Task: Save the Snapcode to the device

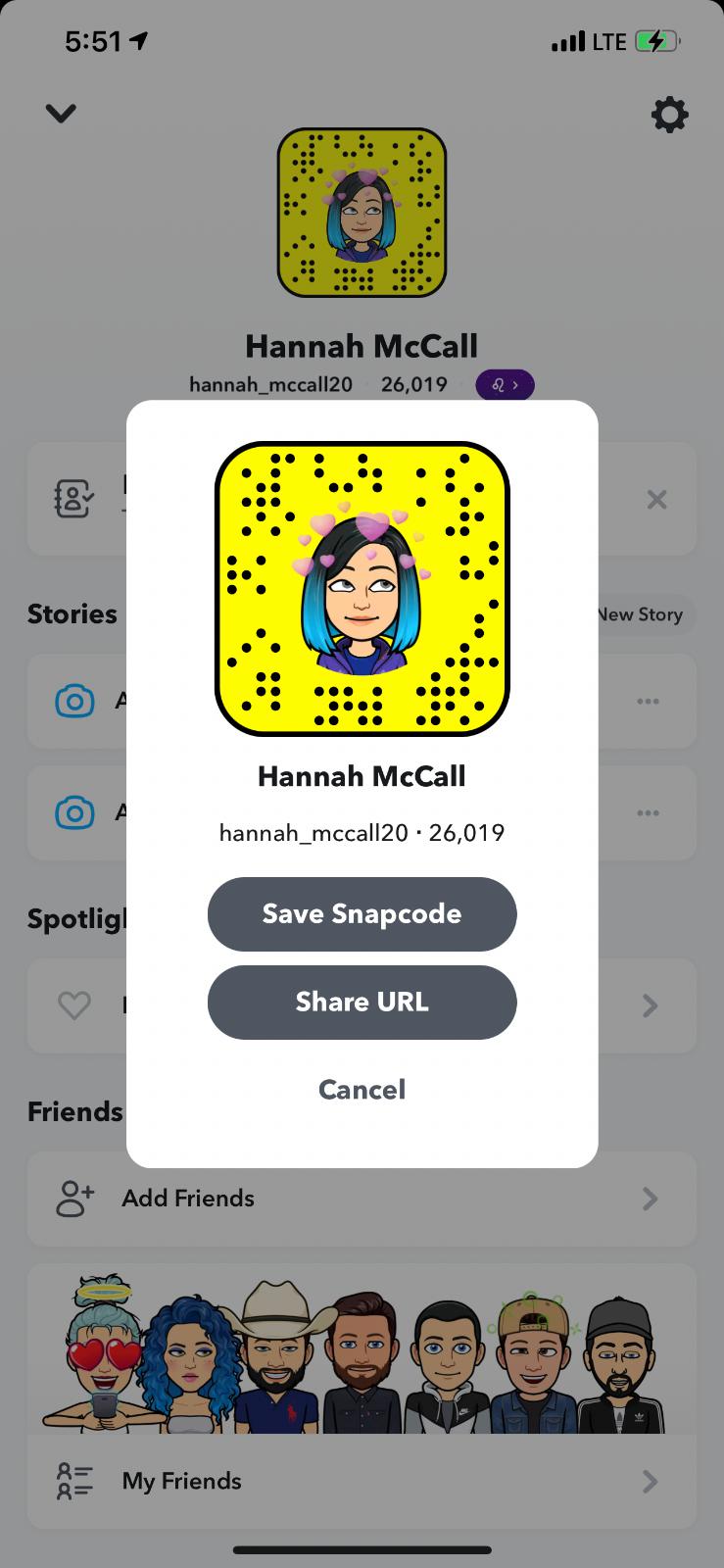Action: [362, 913]
